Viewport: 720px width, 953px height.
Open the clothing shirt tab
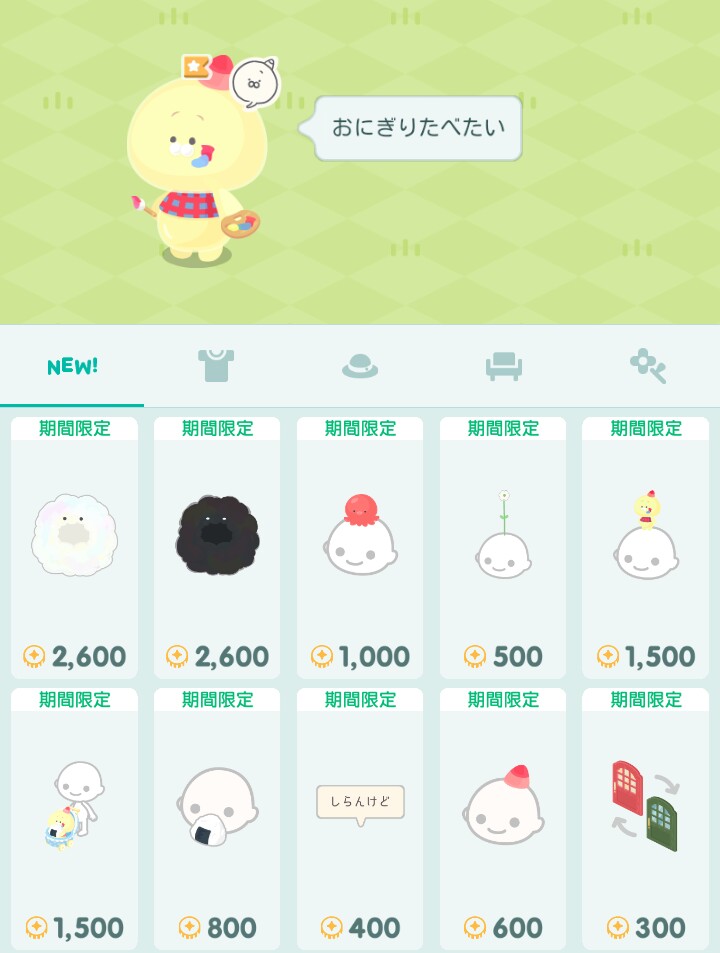(216, 366)
